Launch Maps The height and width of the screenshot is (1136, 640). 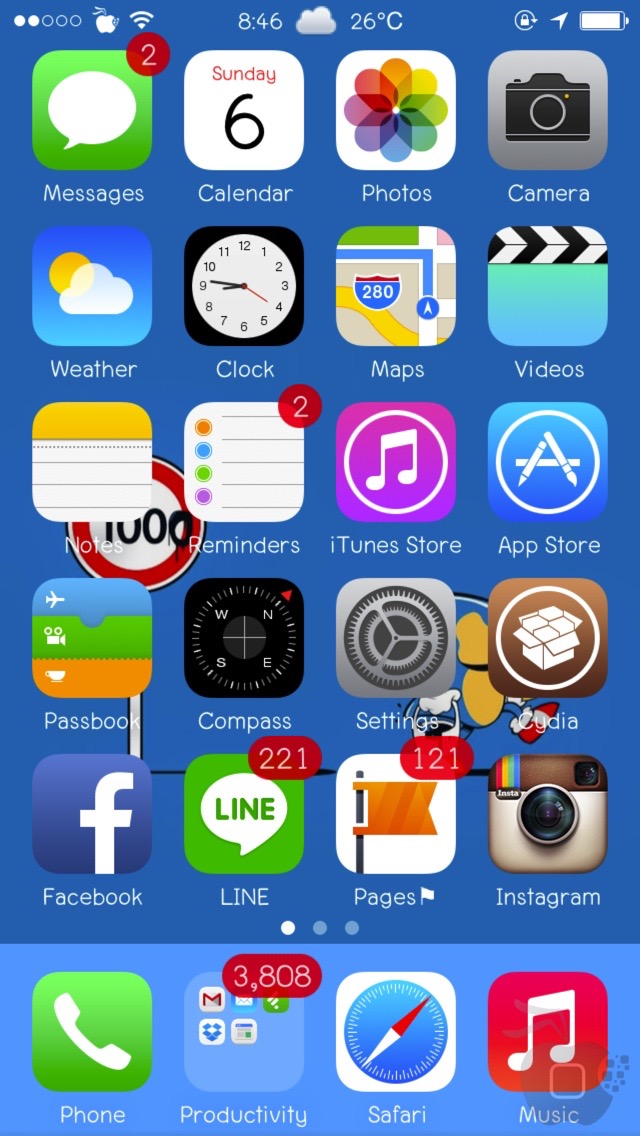[x=396, y=287]
